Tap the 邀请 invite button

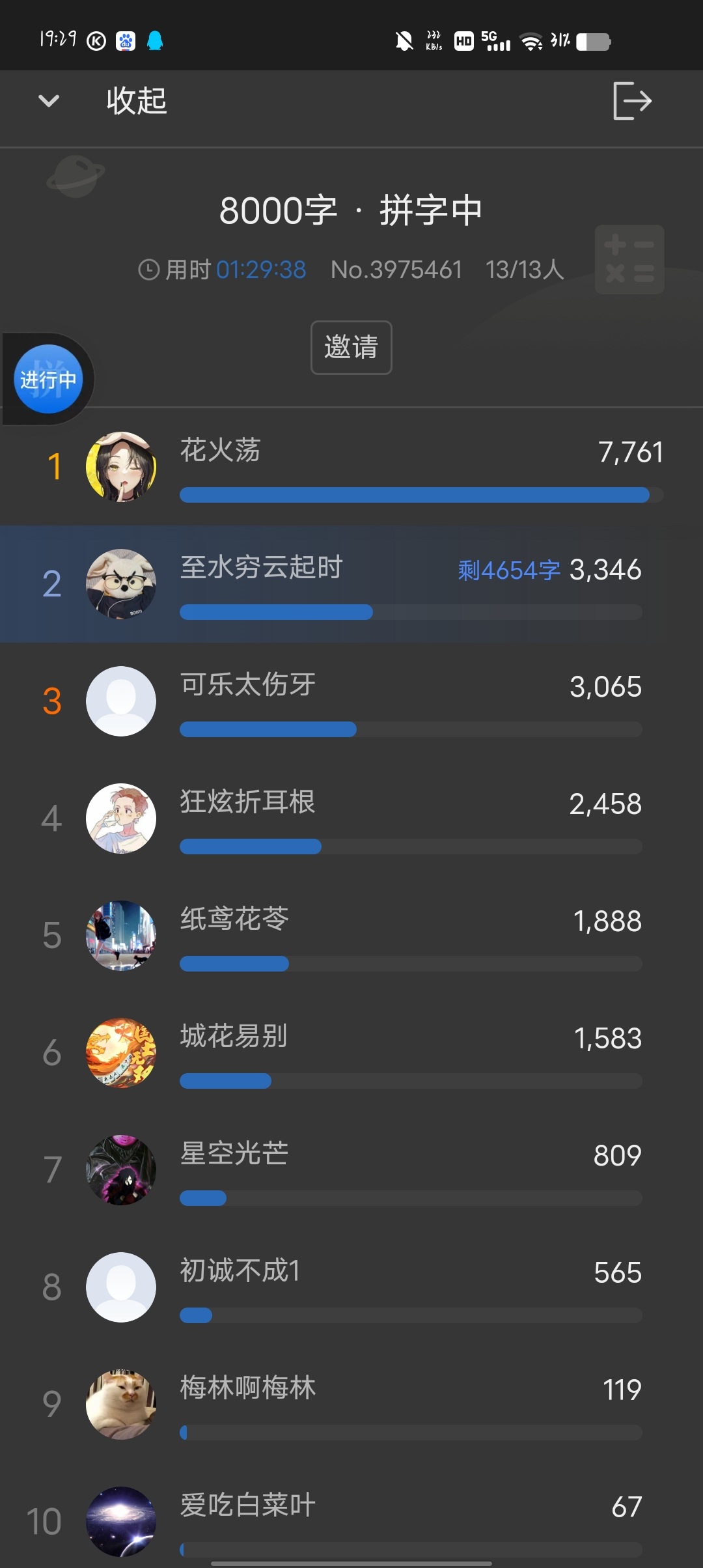click(x=351, y=347)
